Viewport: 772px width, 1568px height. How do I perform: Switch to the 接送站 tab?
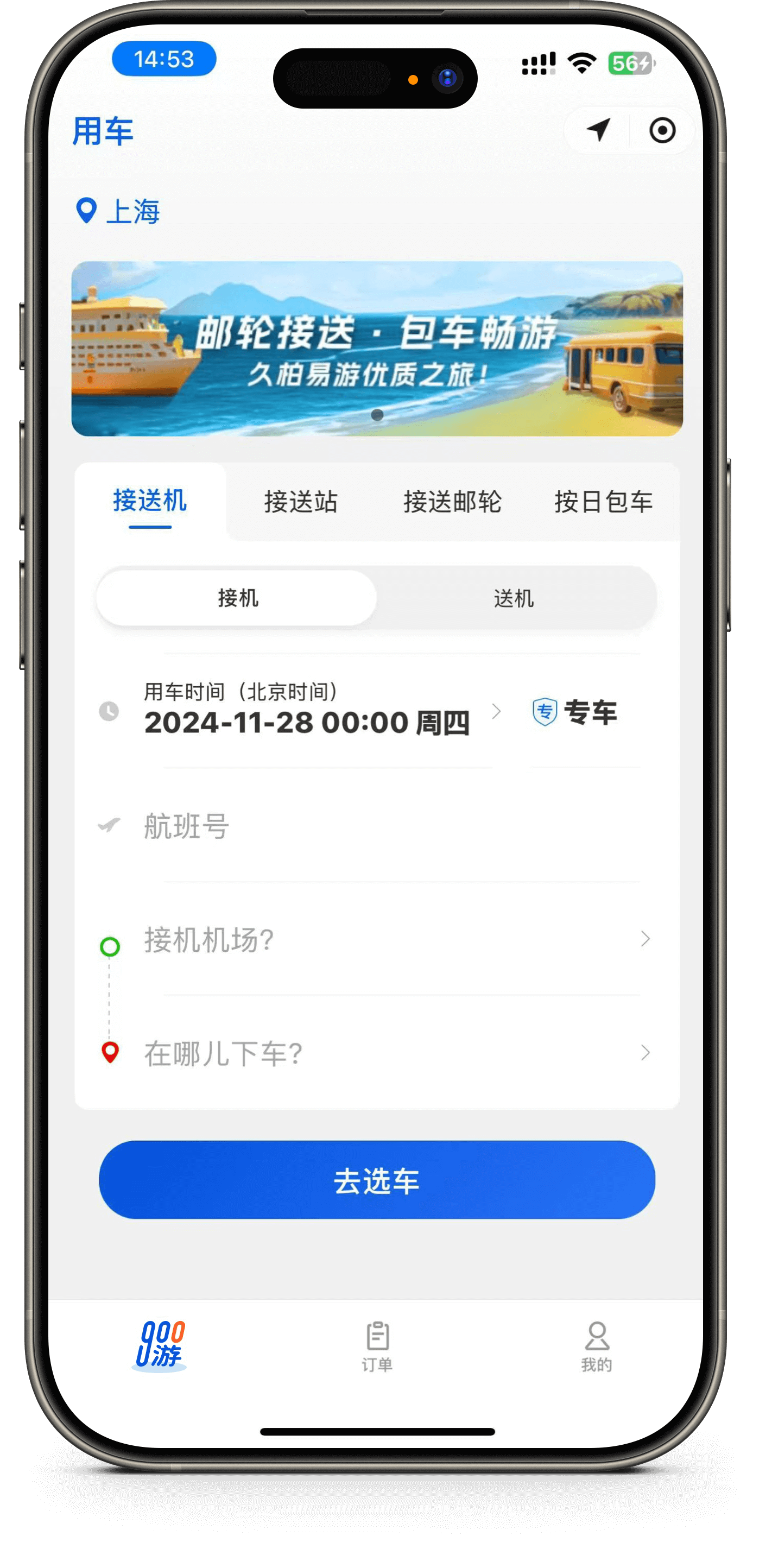point(301,502)
